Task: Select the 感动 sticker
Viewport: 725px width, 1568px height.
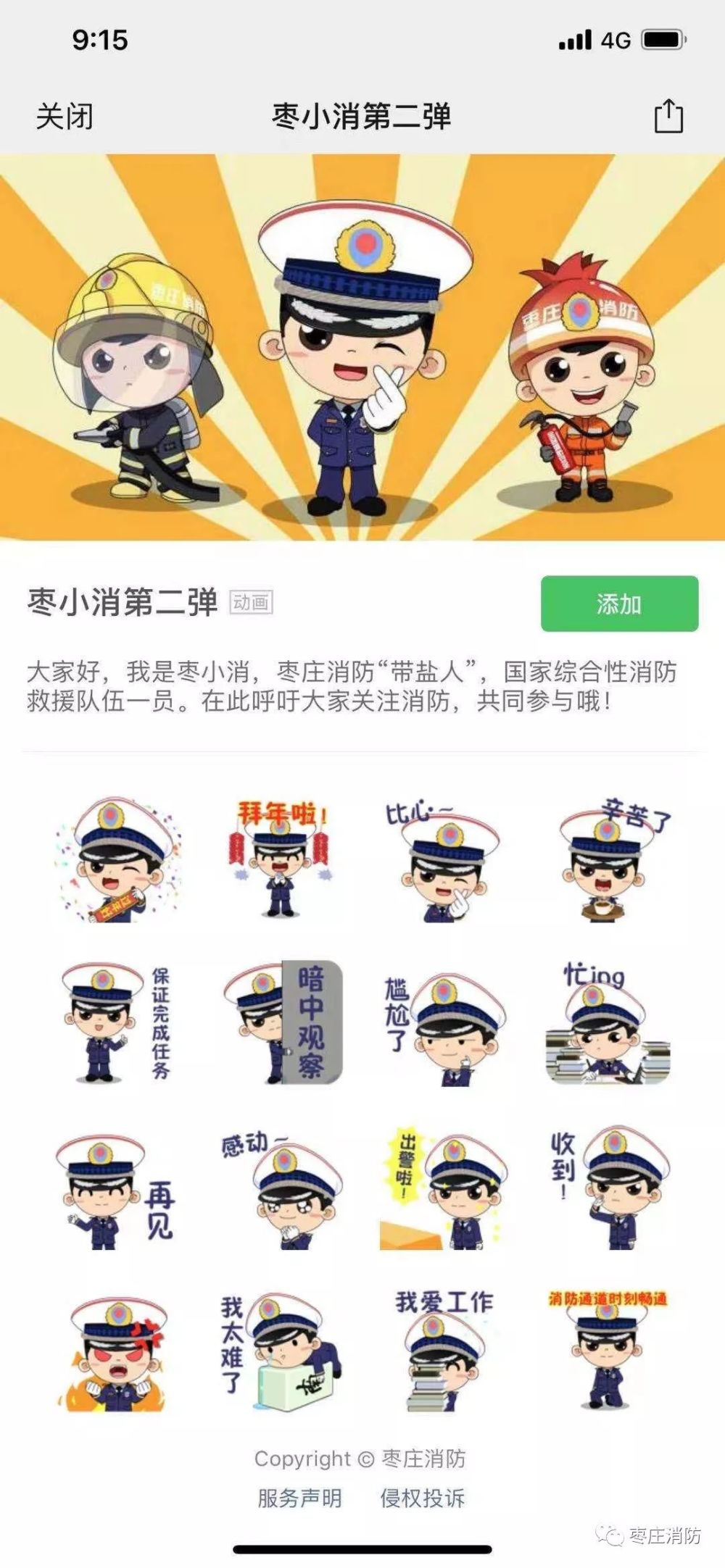Action: tap(280, 1186)
